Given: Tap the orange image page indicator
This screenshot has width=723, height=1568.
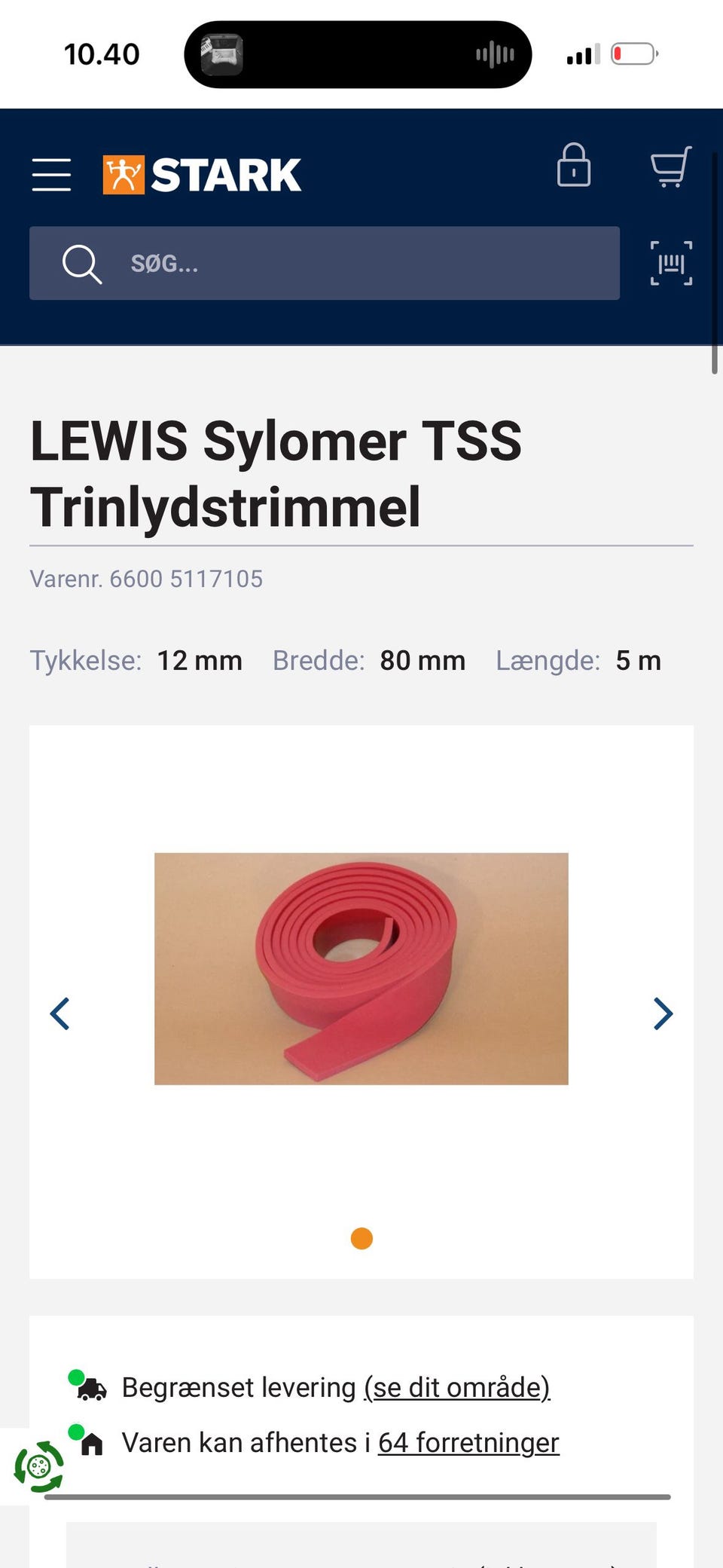Looking at the screenshot, I should [361, 1239].
